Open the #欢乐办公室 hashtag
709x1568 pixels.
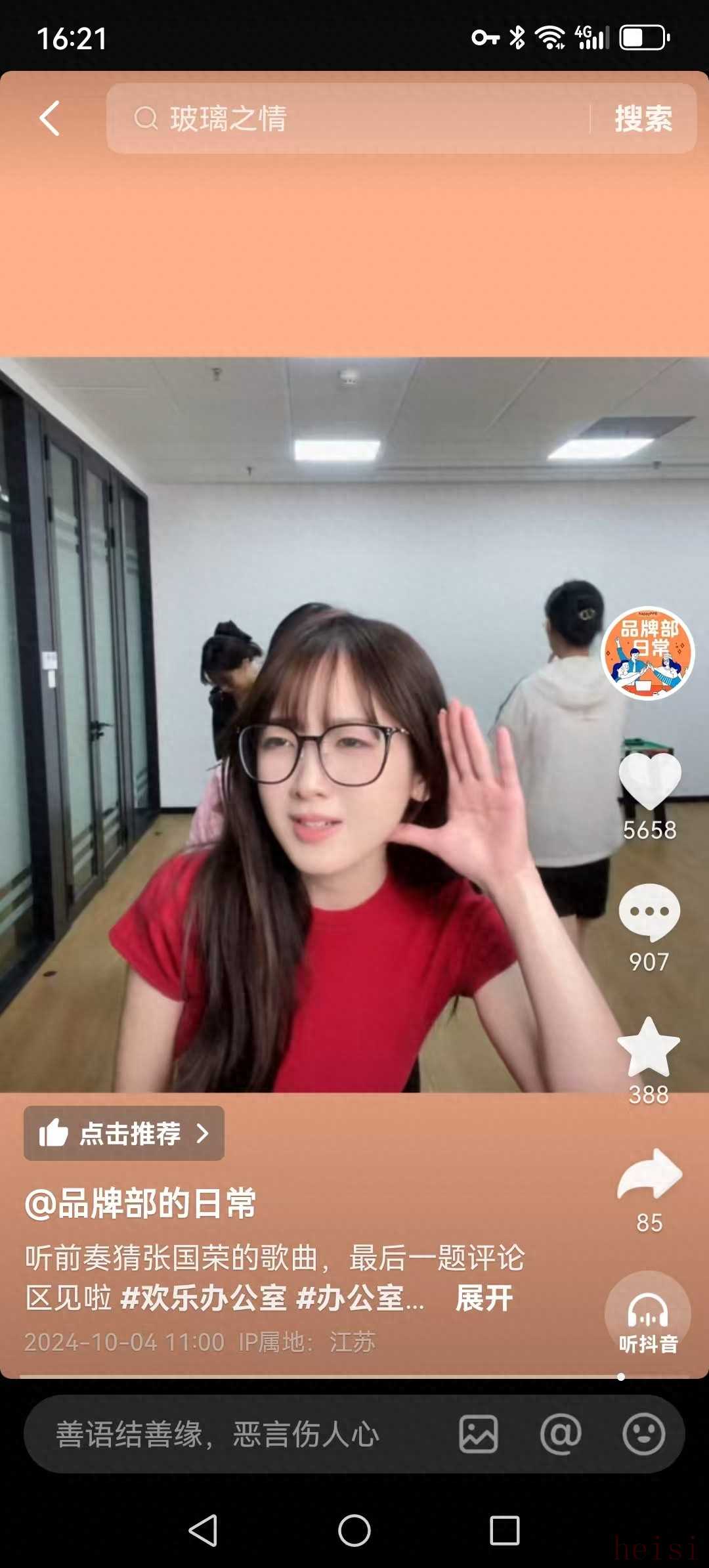point(204,1298)
